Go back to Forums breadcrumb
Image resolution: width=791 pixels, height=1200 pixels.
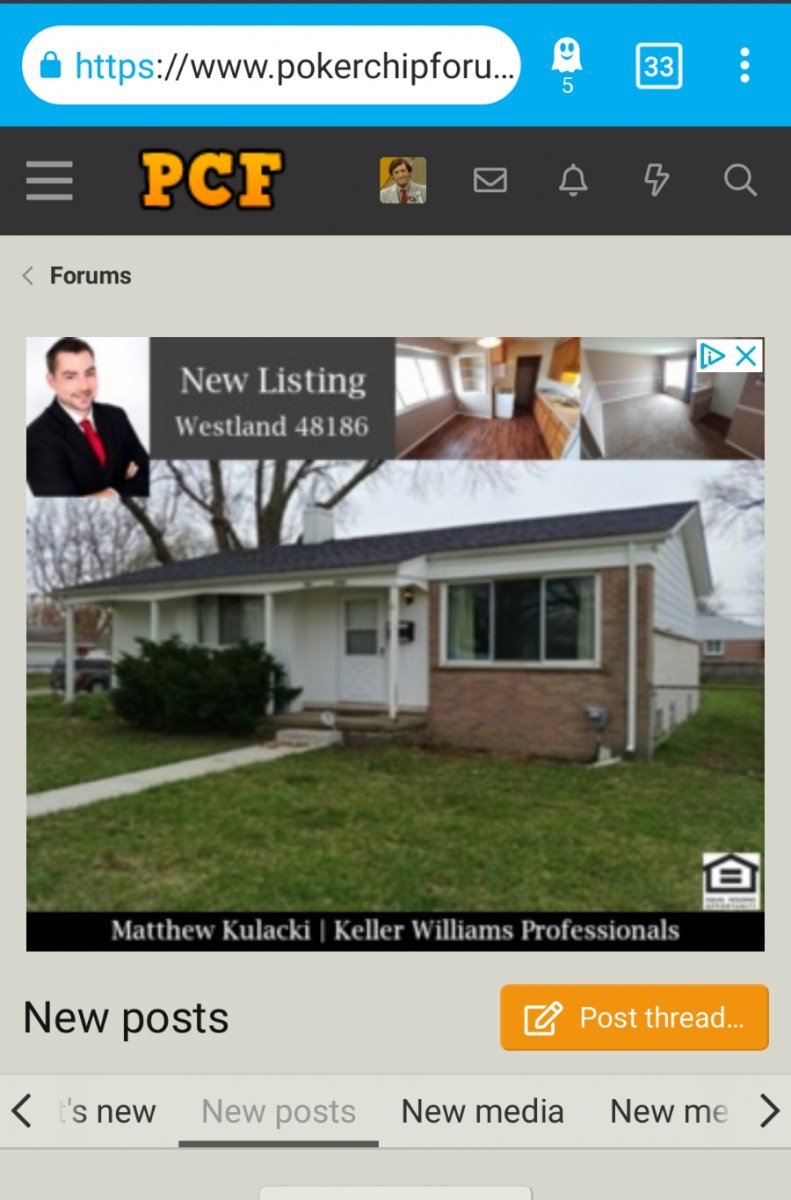tap(90, 276)
